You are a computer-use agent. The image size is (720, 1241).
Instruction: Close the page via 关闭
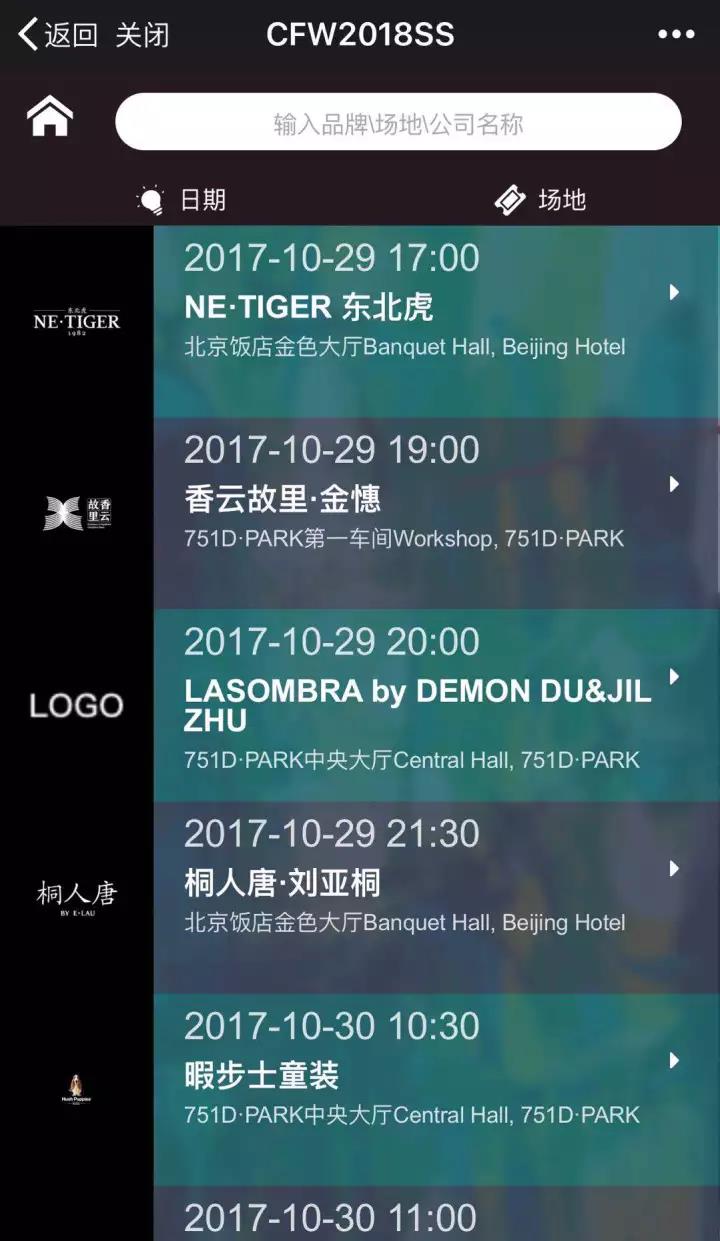point(142,35)
